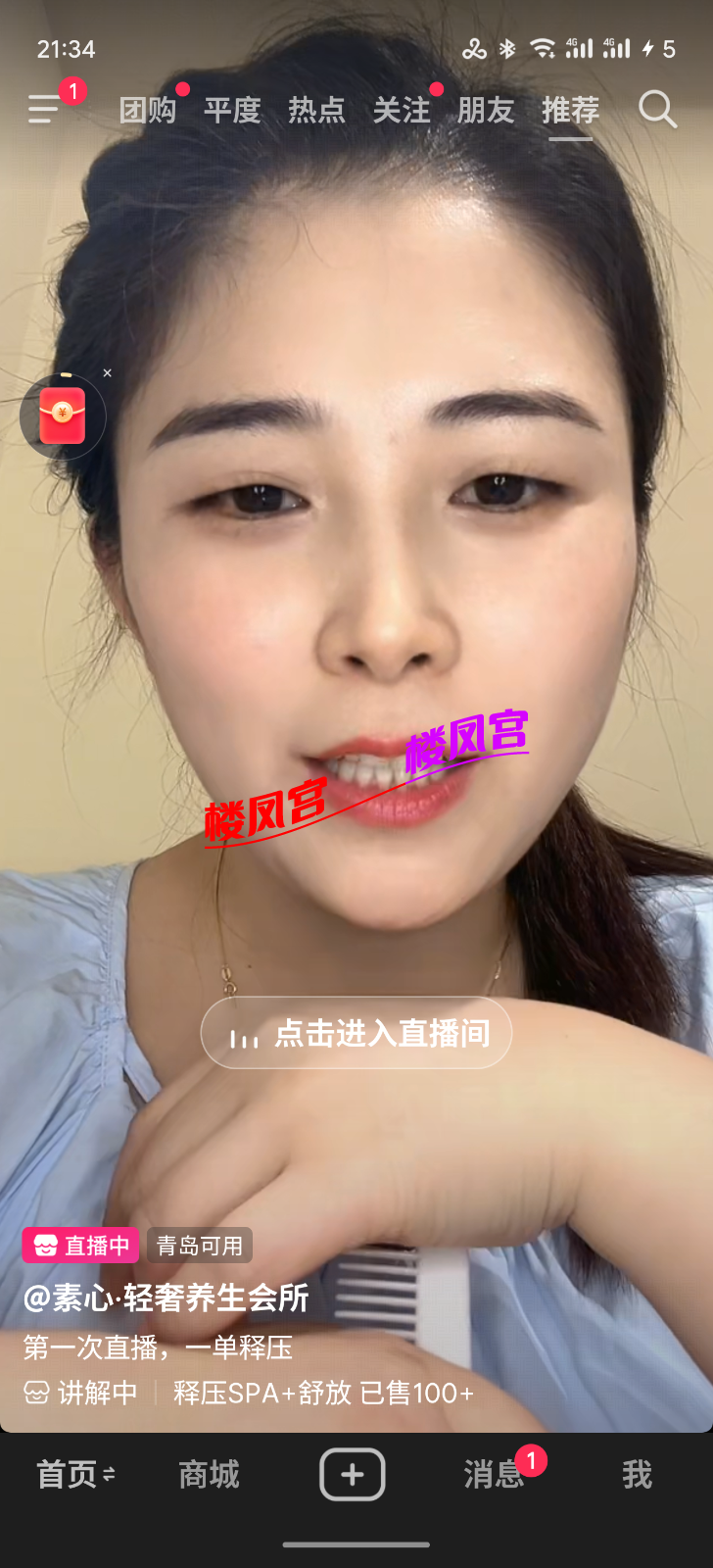This screenshot has height=1568, width=713.
Task: Open the floating red envelope
Action: click(63, 416)
